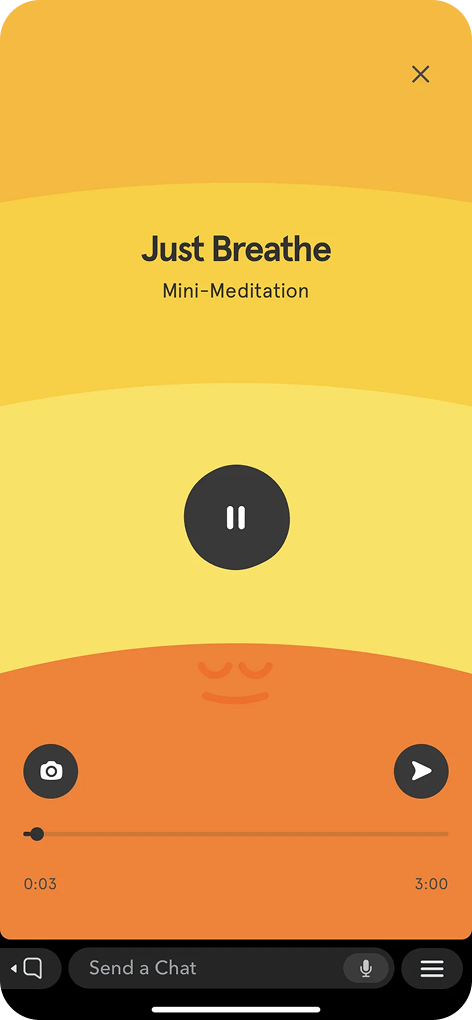Tap the send arrow button
The width and height of the screenshot is (472, 1020).
pyautogui.click(x=421, y=772)
